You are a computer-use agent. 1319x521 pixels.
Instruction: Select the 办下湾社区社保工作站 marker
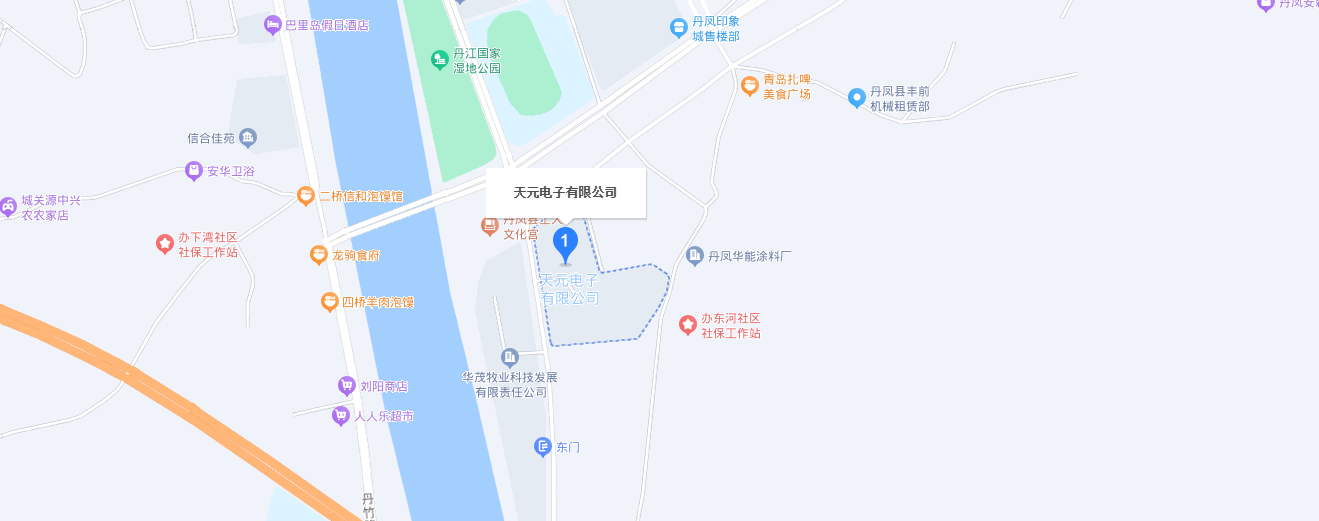click(x=165, y=244)
